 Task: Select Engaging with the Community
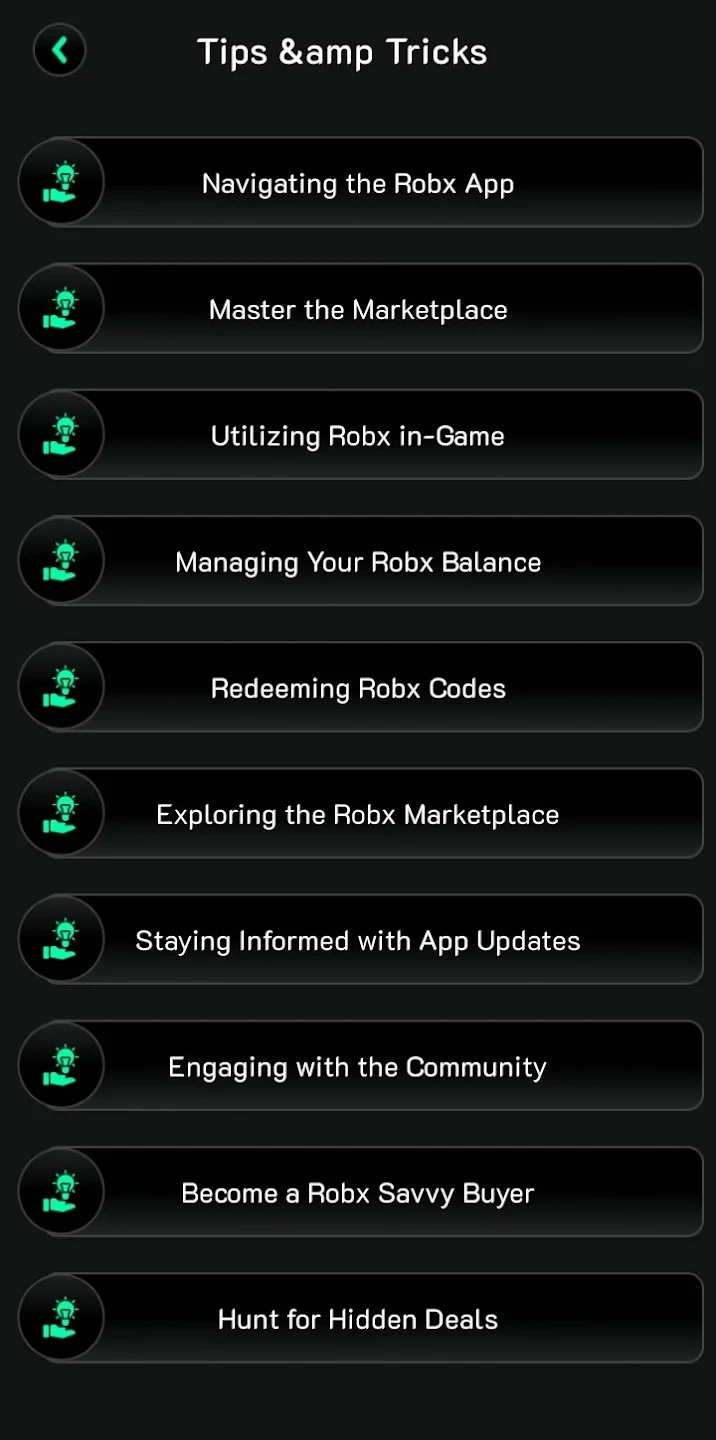click(x=360, y=1065)
